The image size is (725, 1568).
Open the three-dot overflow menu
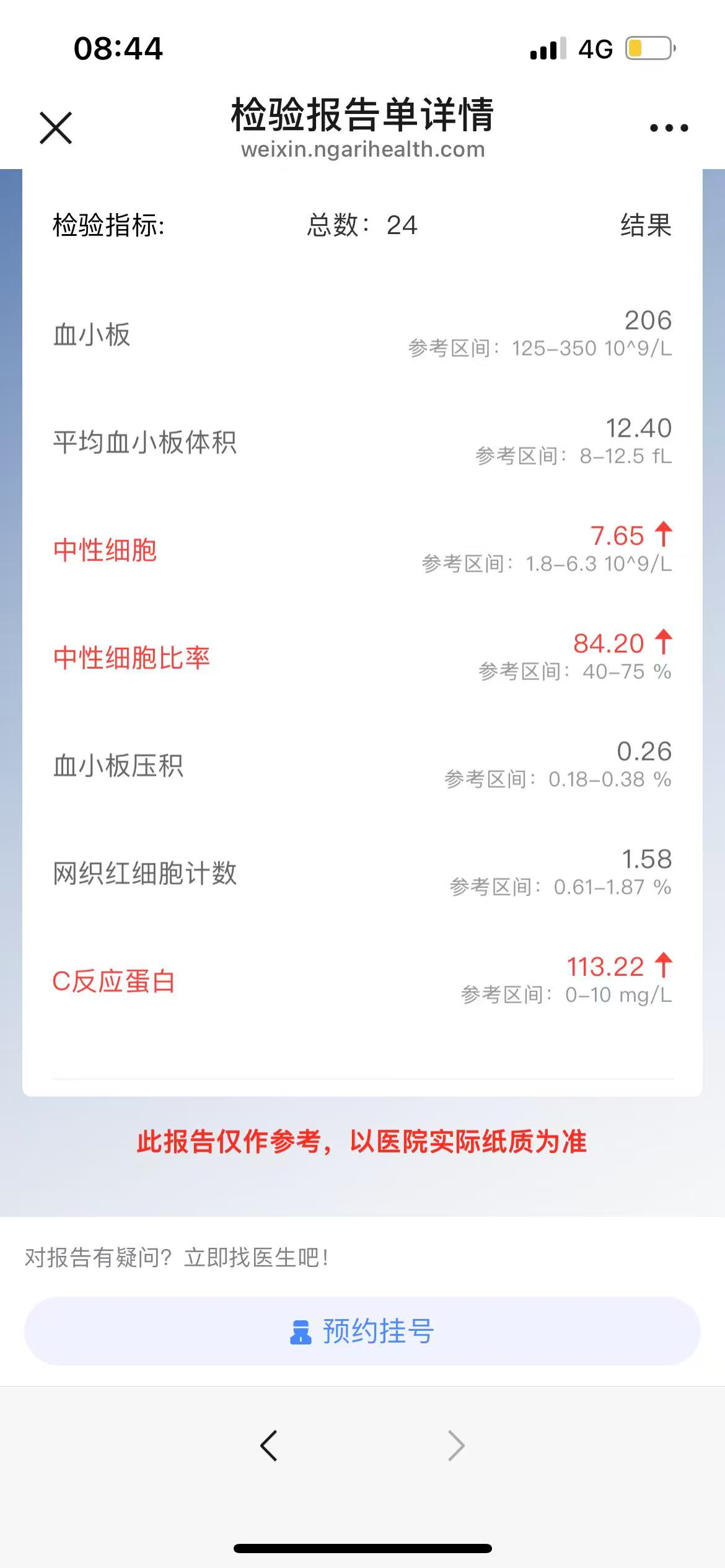point(669,128)
